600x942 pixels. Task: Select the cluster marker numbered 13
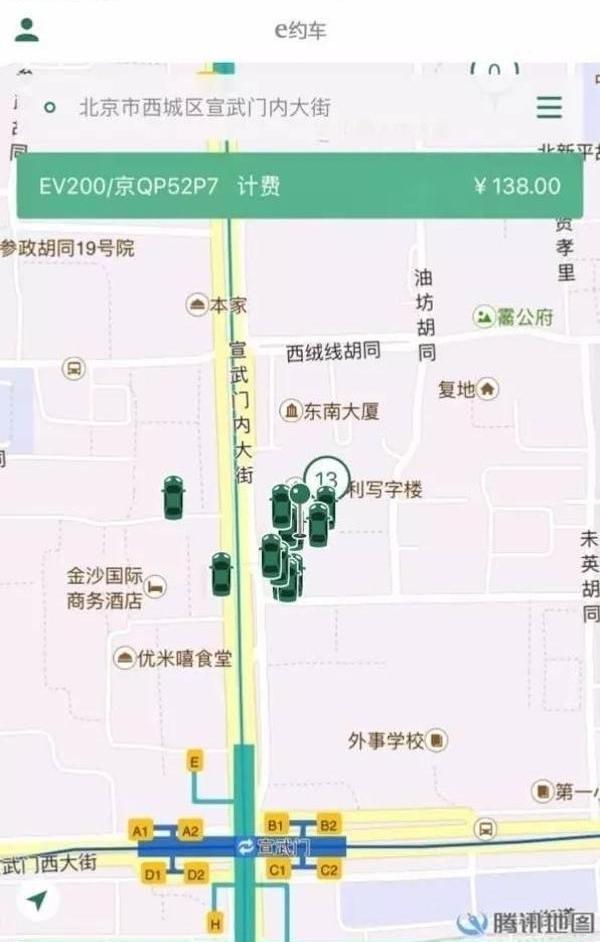[x=326, y=478]
